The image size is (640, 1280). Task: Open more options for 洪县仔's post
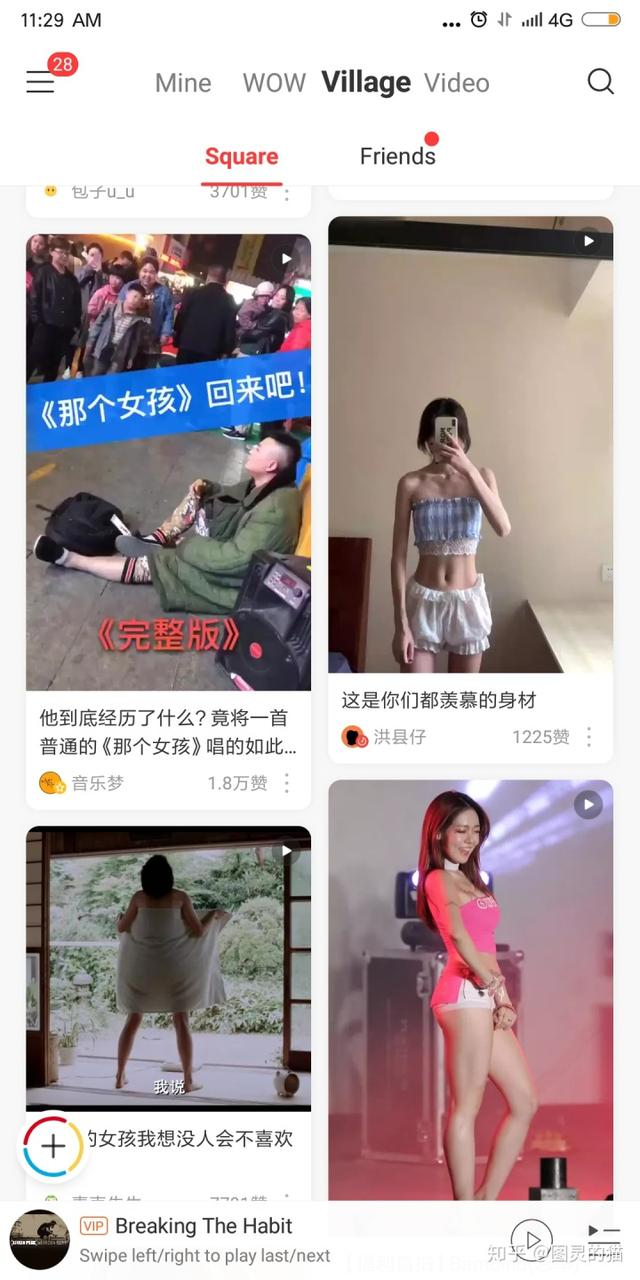[x=589, y=737]
